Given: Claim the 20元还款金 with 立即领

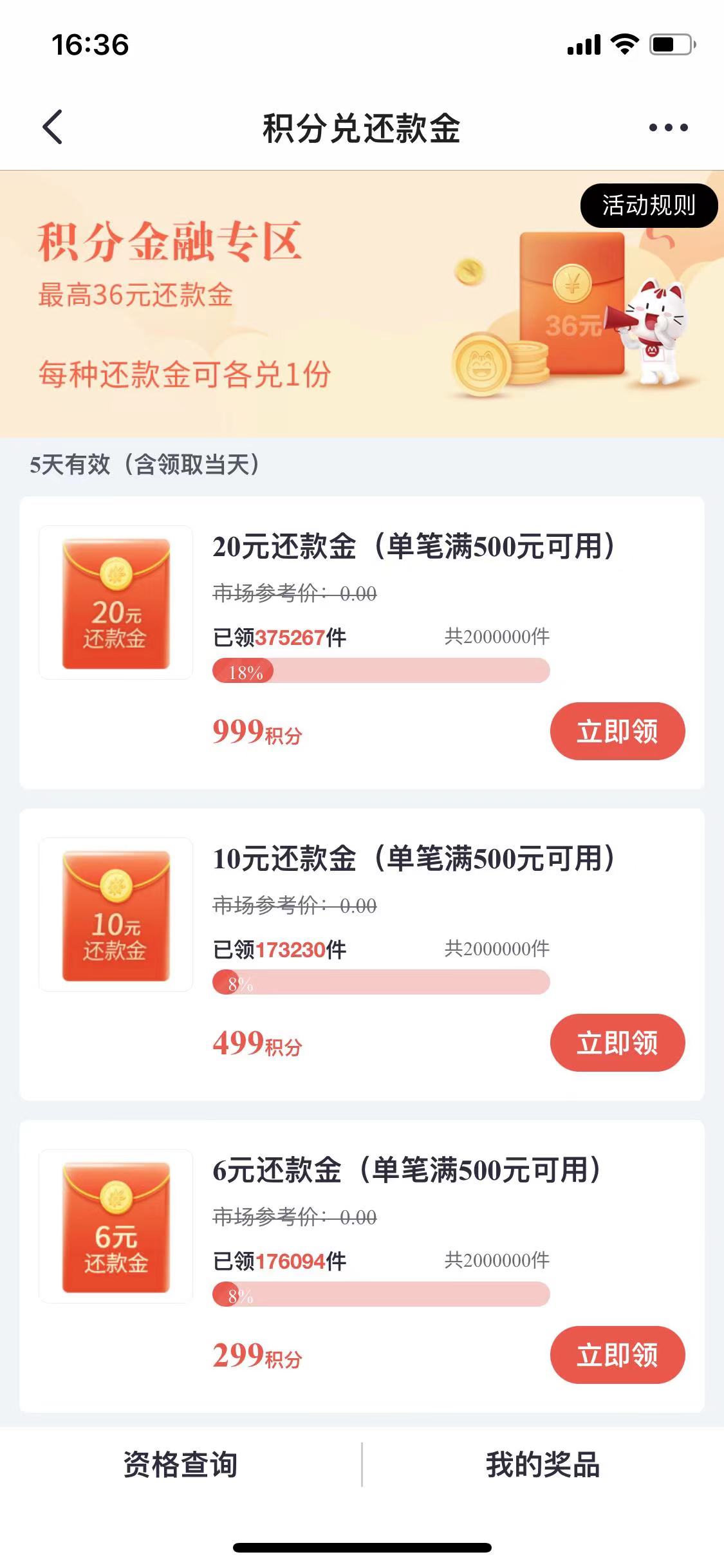Looking at the screenshot, I should coord(617,731).
